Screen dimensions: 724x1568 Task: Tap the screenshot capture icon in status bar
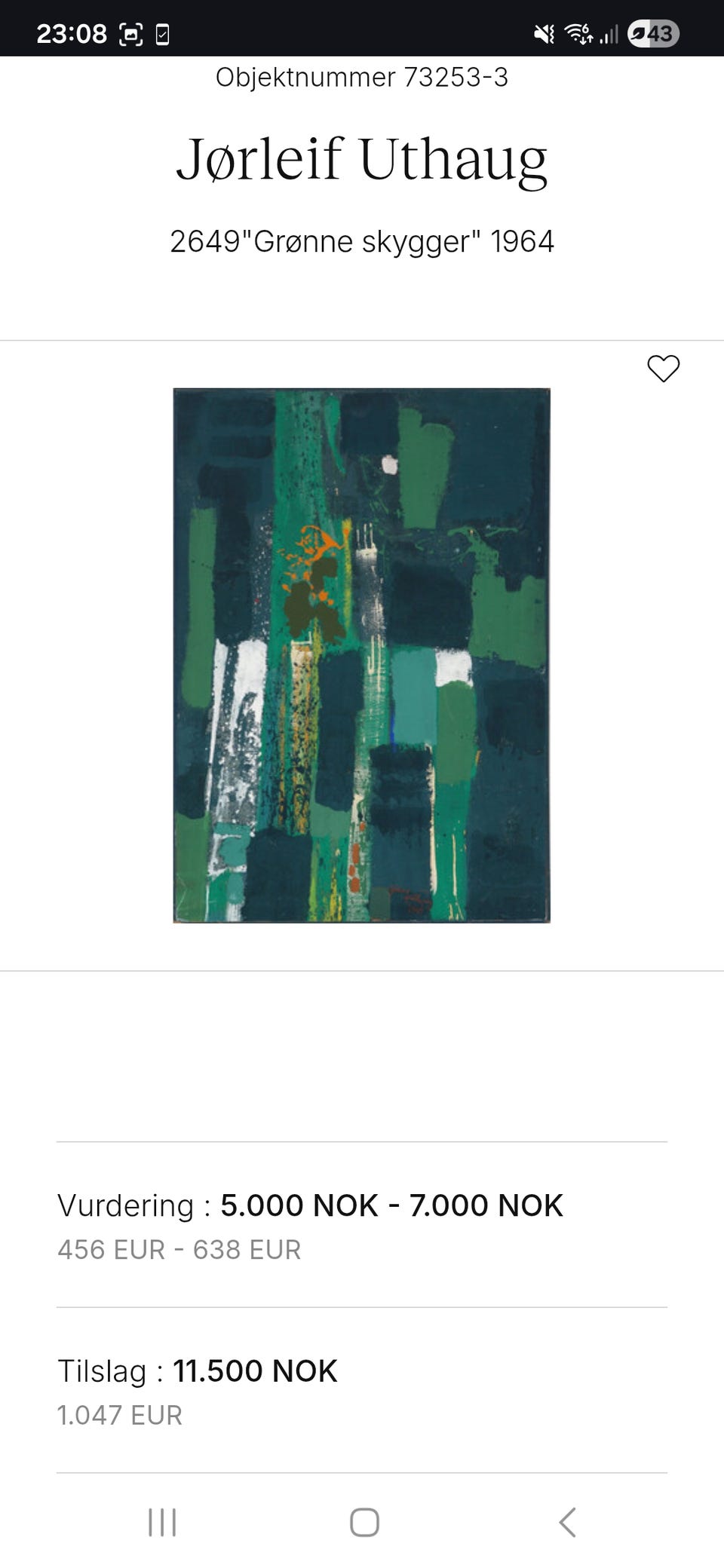(131, 32)
